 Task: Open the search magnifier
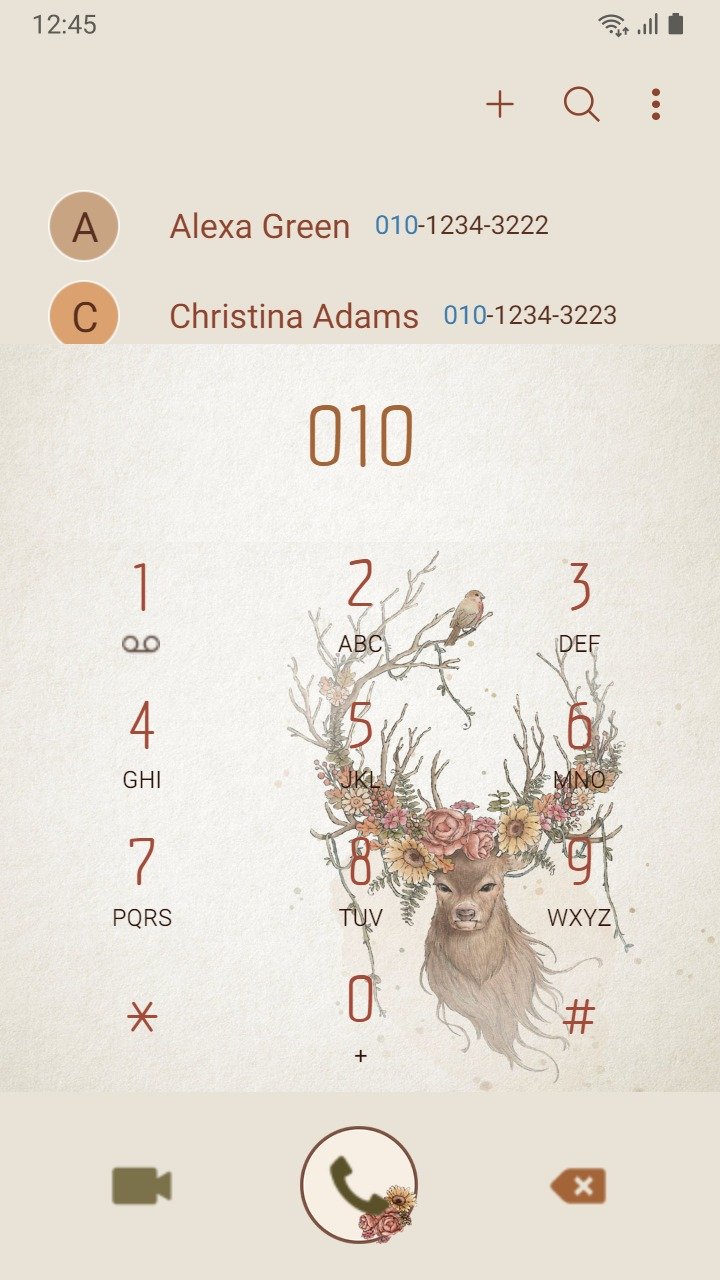pyautogui.click(x=581, y=104)
